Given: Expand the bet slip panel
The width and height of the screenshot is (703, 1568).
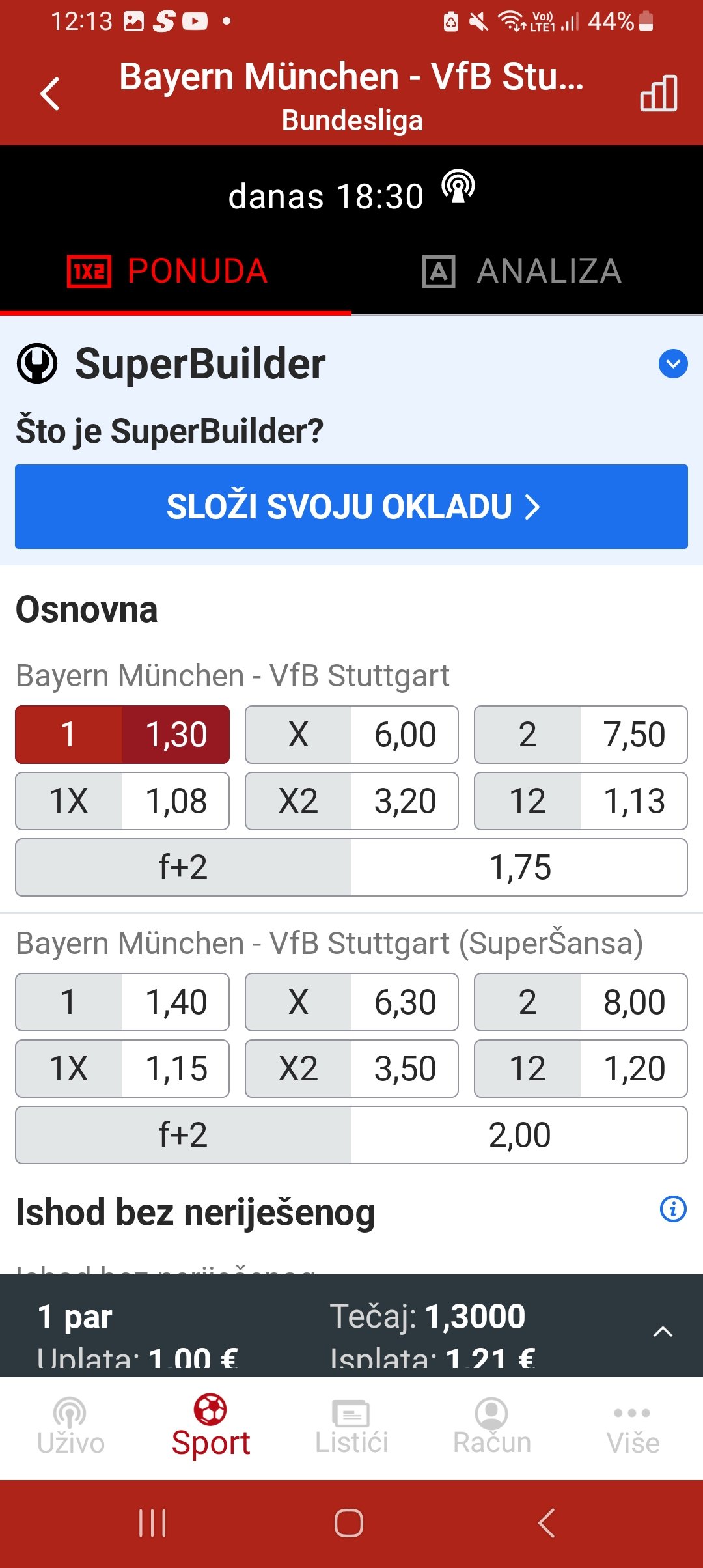Looking at the screenshot, I should [663, 1332].
